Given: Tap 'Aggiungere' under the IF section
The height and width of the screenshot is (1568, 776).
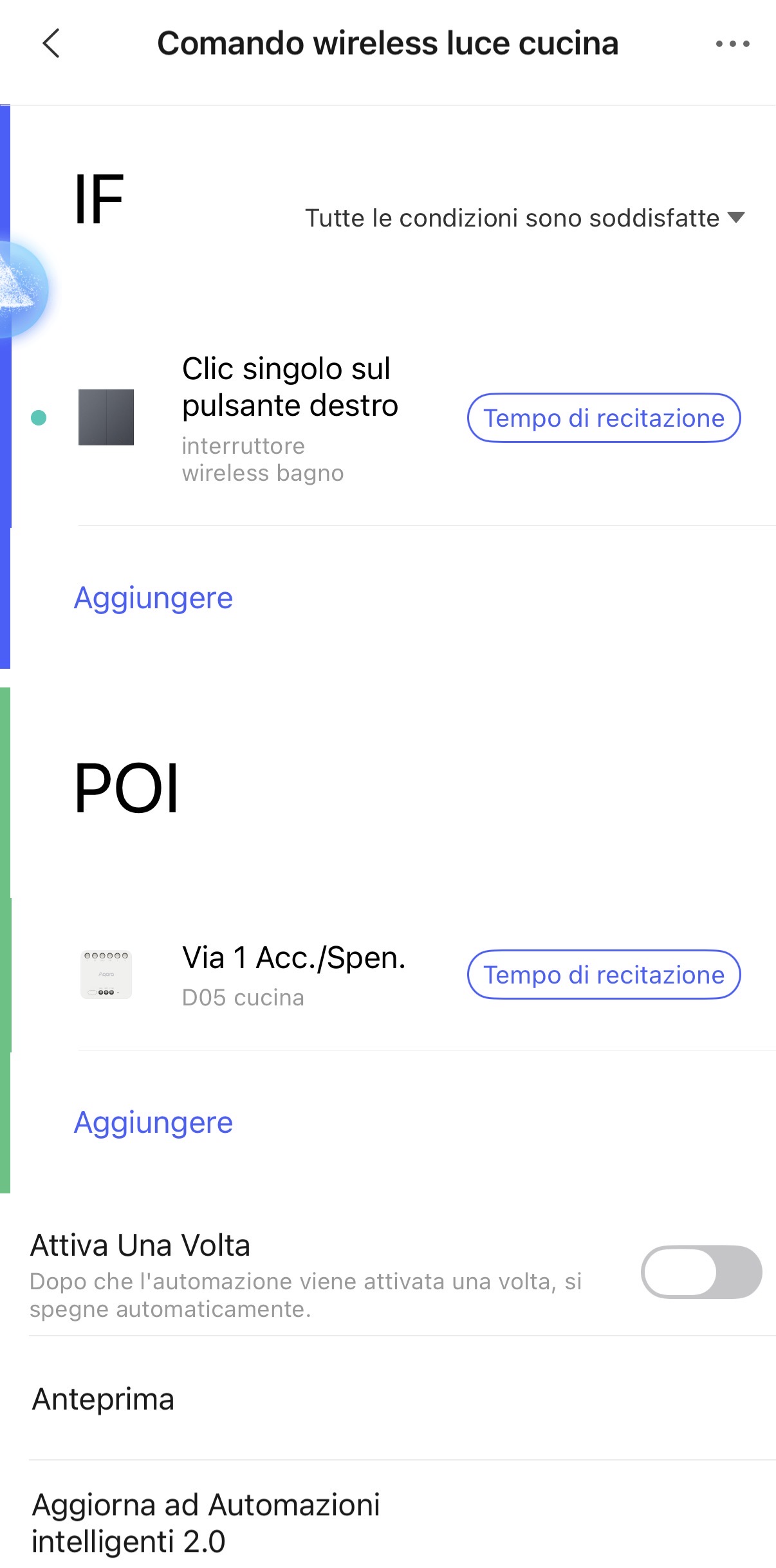Looking at the screenshot, I should click(153, 598).
